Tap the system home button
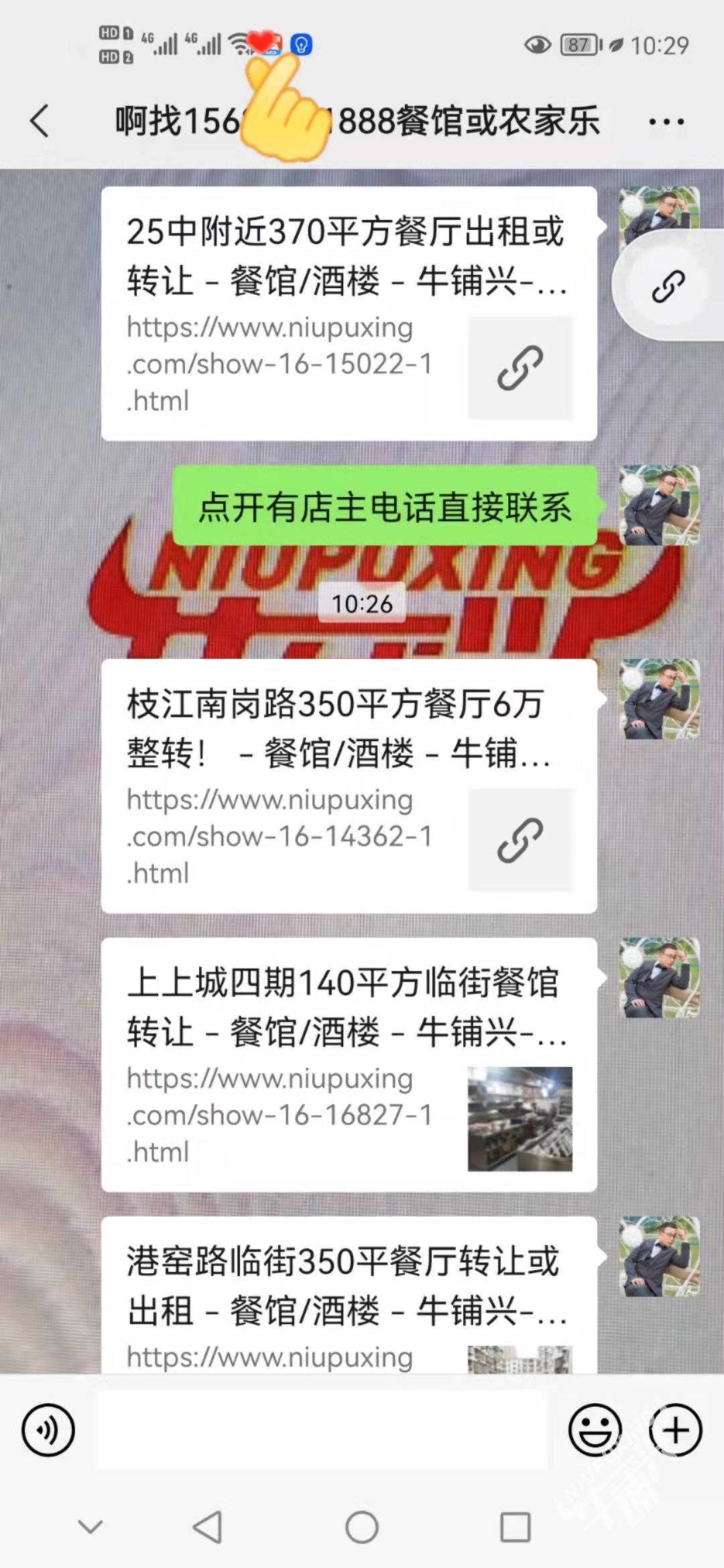The height and width of the screenshot is (1568, 724). click(362, 1528)
